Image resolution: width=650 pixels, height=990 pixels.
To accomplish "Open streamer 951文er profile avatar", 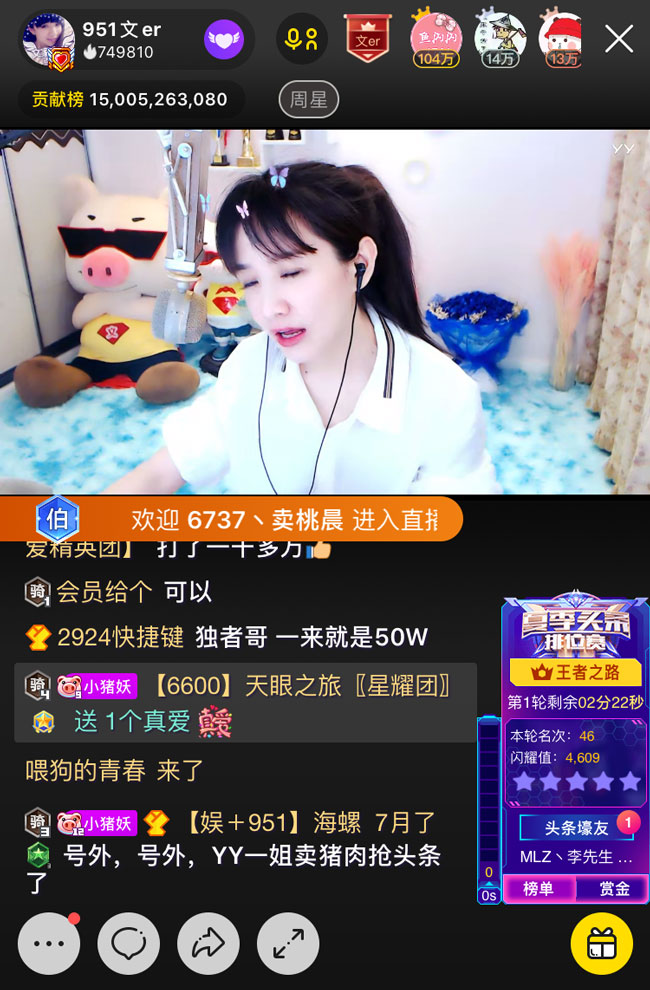I will (x=47, y=40).
